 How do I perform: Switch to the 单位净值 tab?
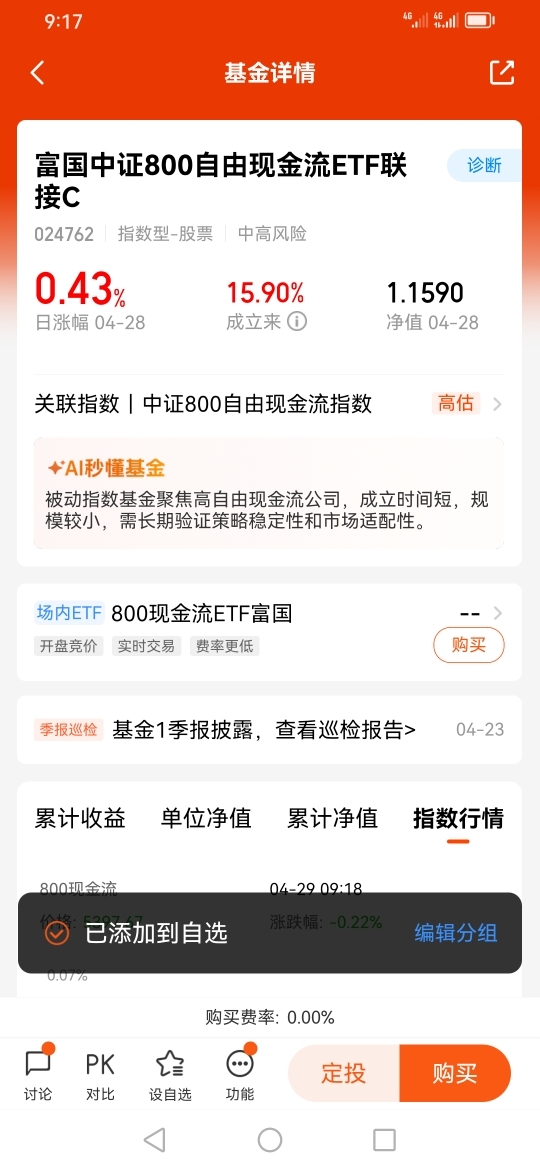[206, 818]
